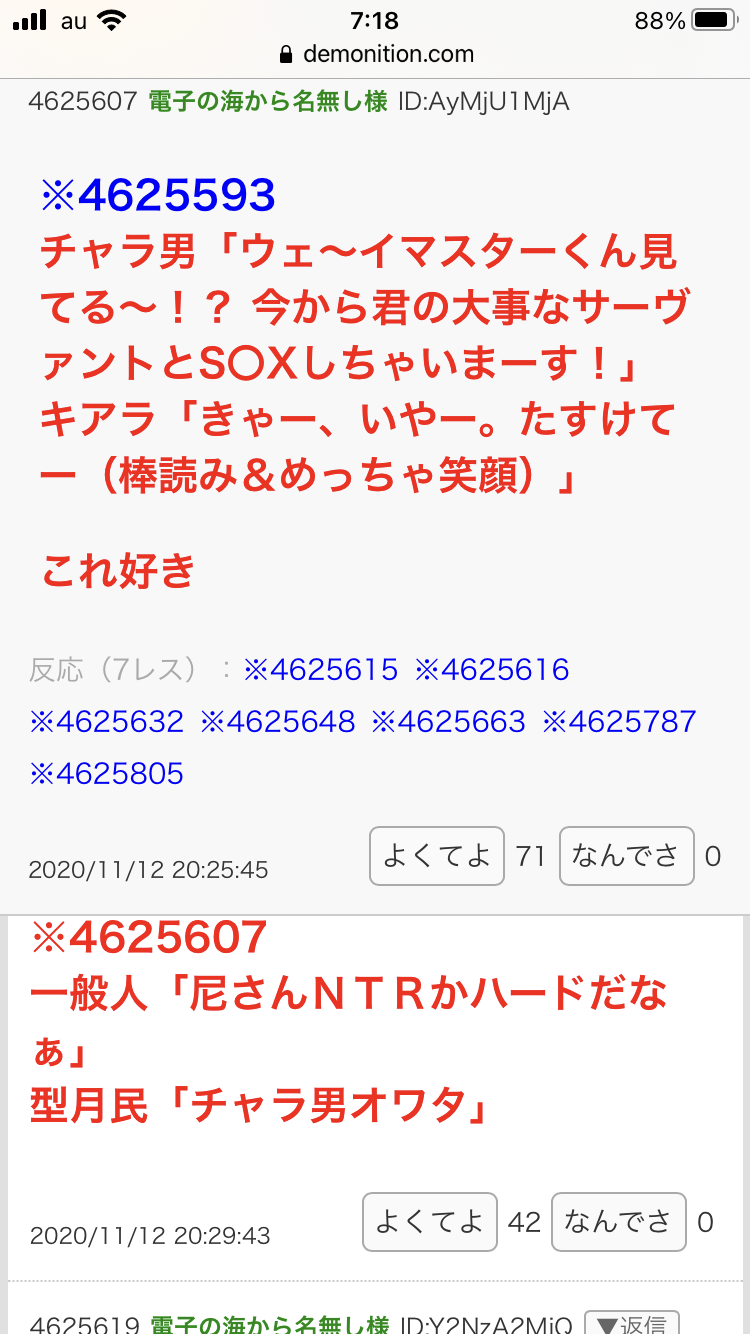Image resolution: width=750 pixels, height=1334 pixels.
Task: Vote なんでさ on comment 4625607
Action: (x=626, y=856)
